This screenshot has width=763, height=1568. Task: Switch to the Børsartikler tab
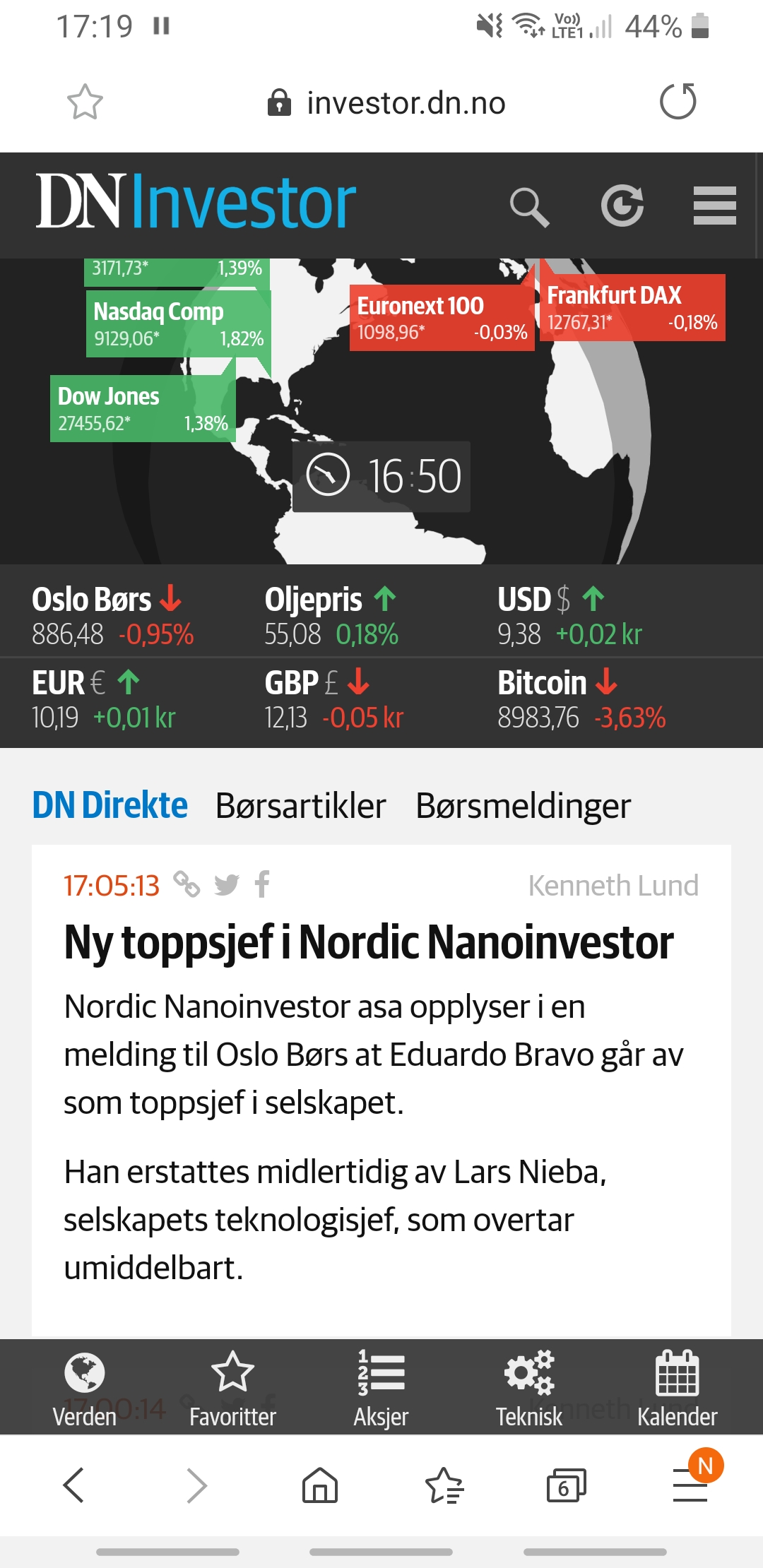coord(300,805)
